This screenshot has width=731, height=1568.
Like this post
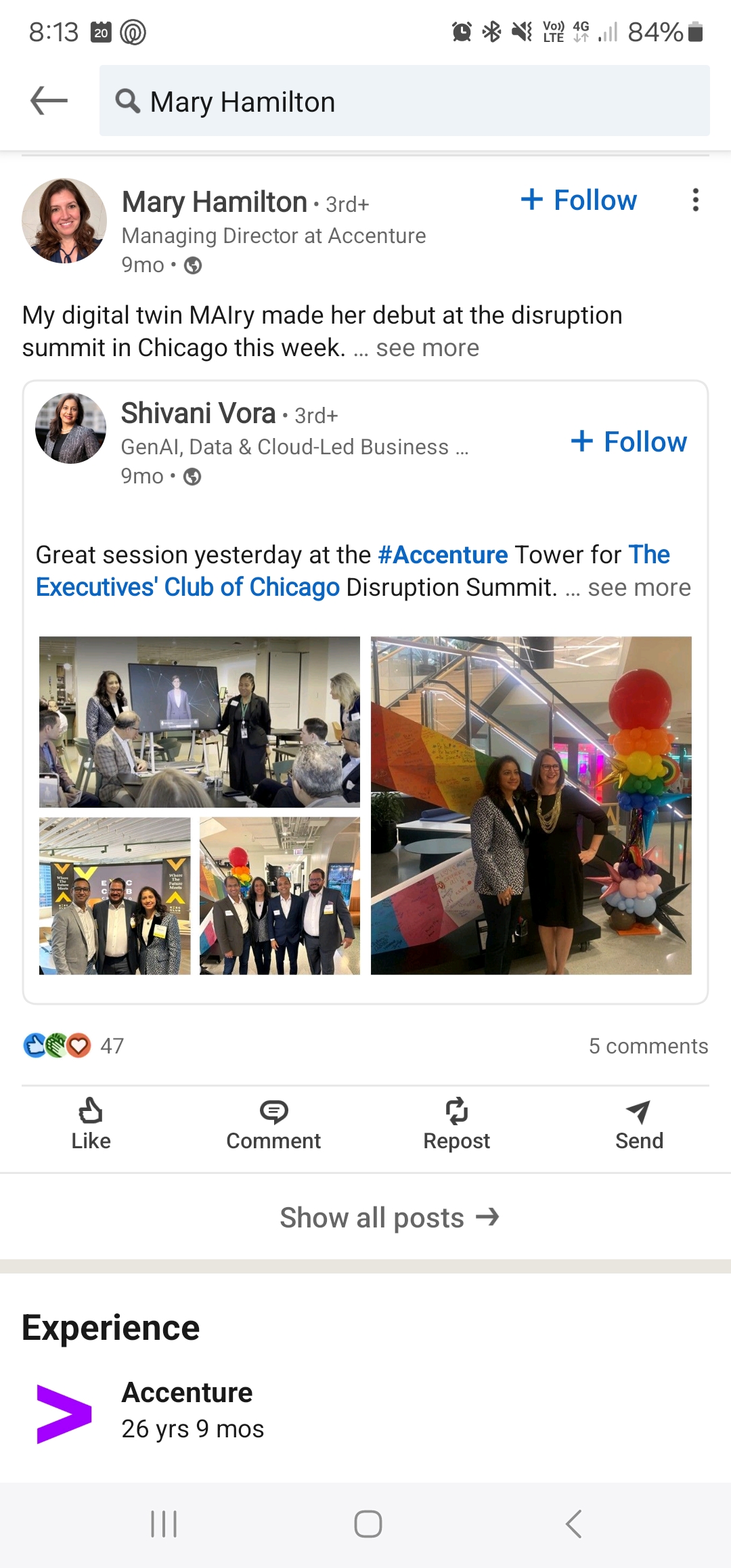click(x=91, y=1124)
